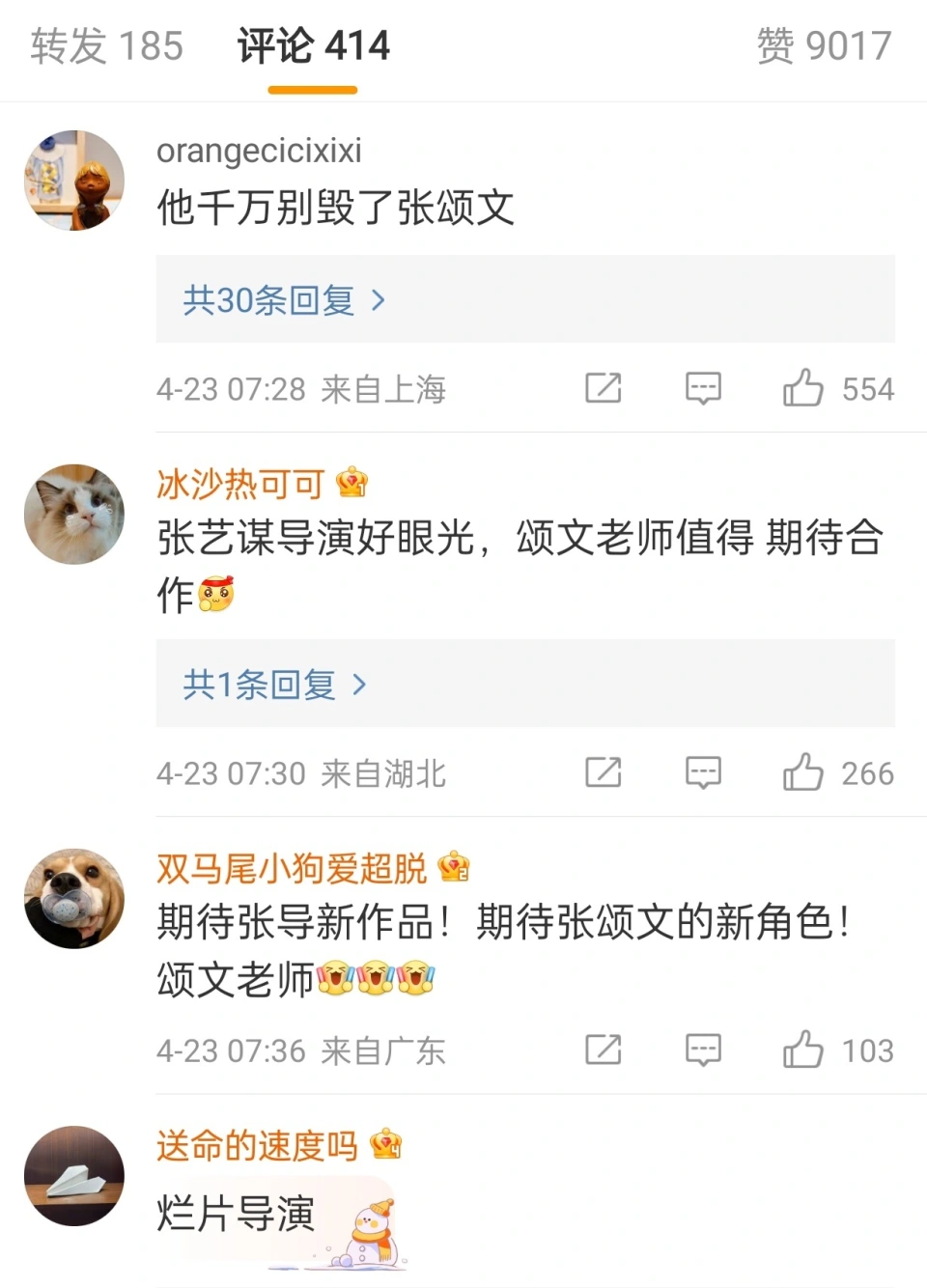This screenshot has height=1288, width=927.
Task: Repost 冰沙热可可's comment
Action: (604, 772)
